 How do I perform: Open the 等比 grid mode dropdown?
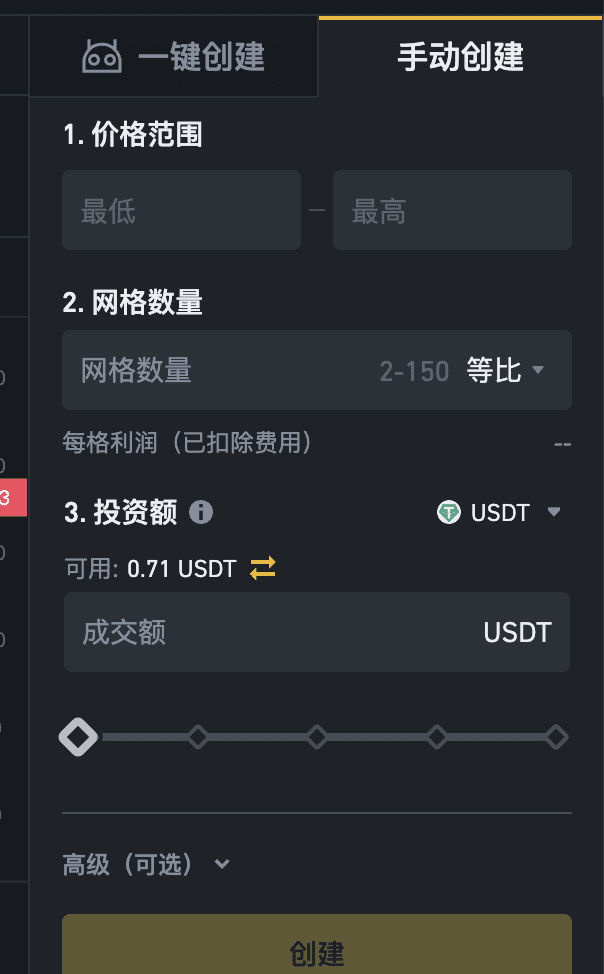coord(505,370)
